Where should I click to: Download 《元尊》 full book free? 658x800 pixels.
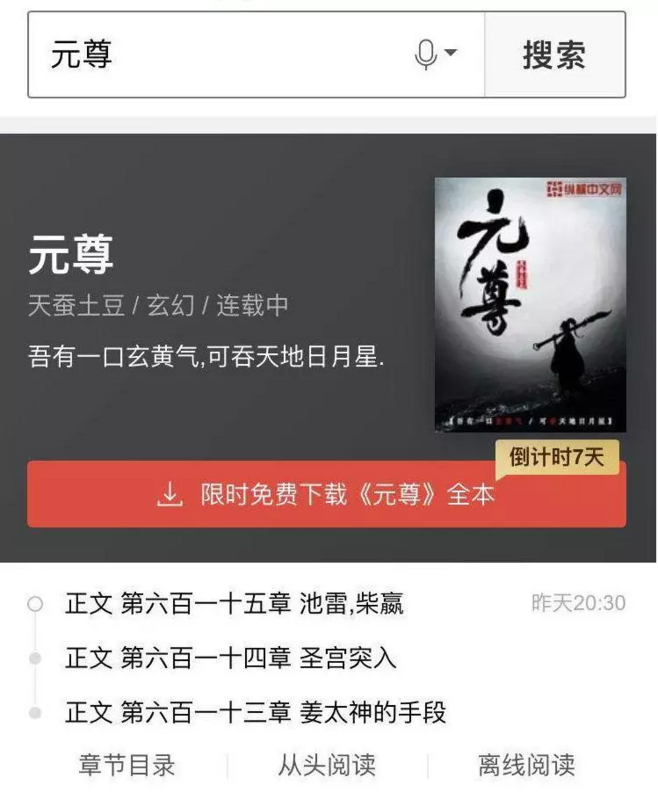[x=326, y=494]
